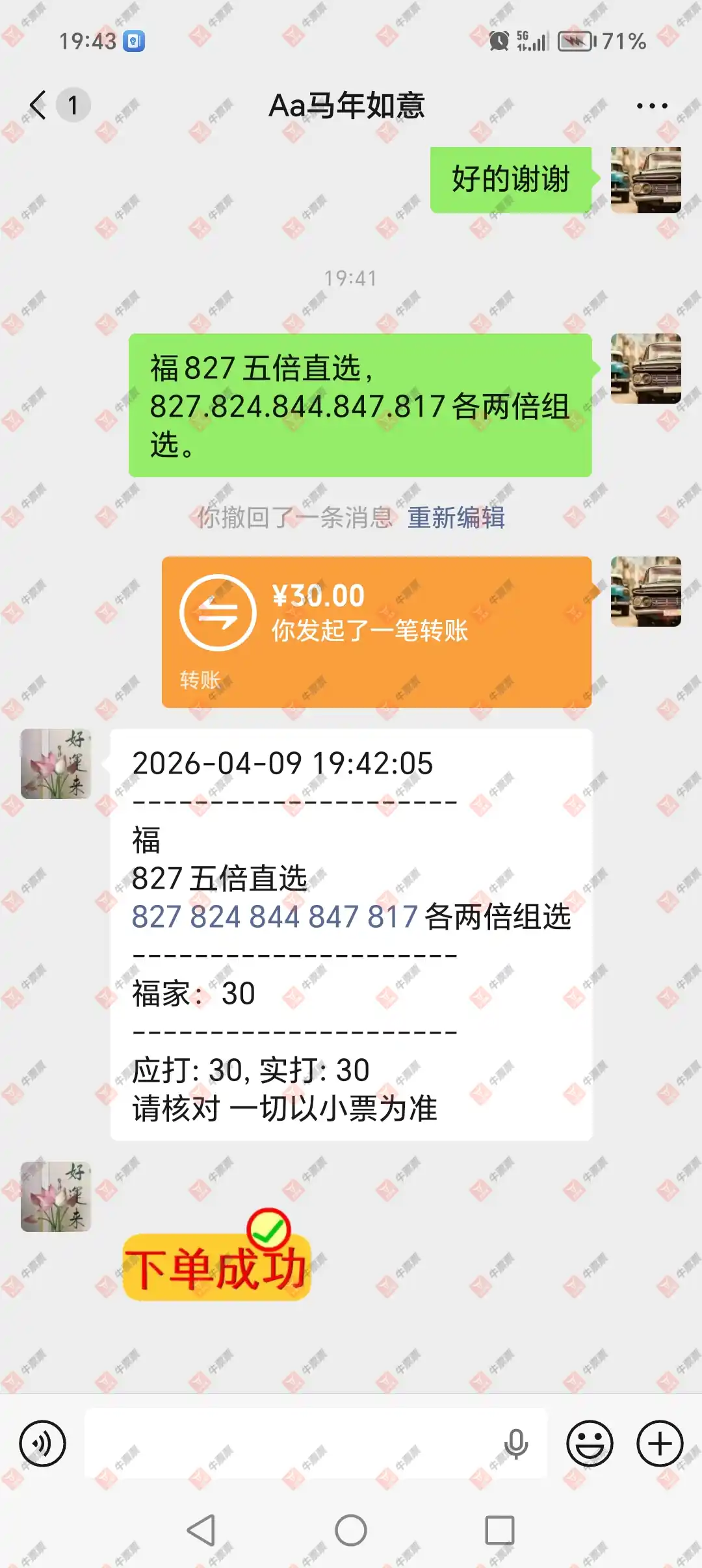
Task: Open the plus attachments menu
Action: [659, 1443]
